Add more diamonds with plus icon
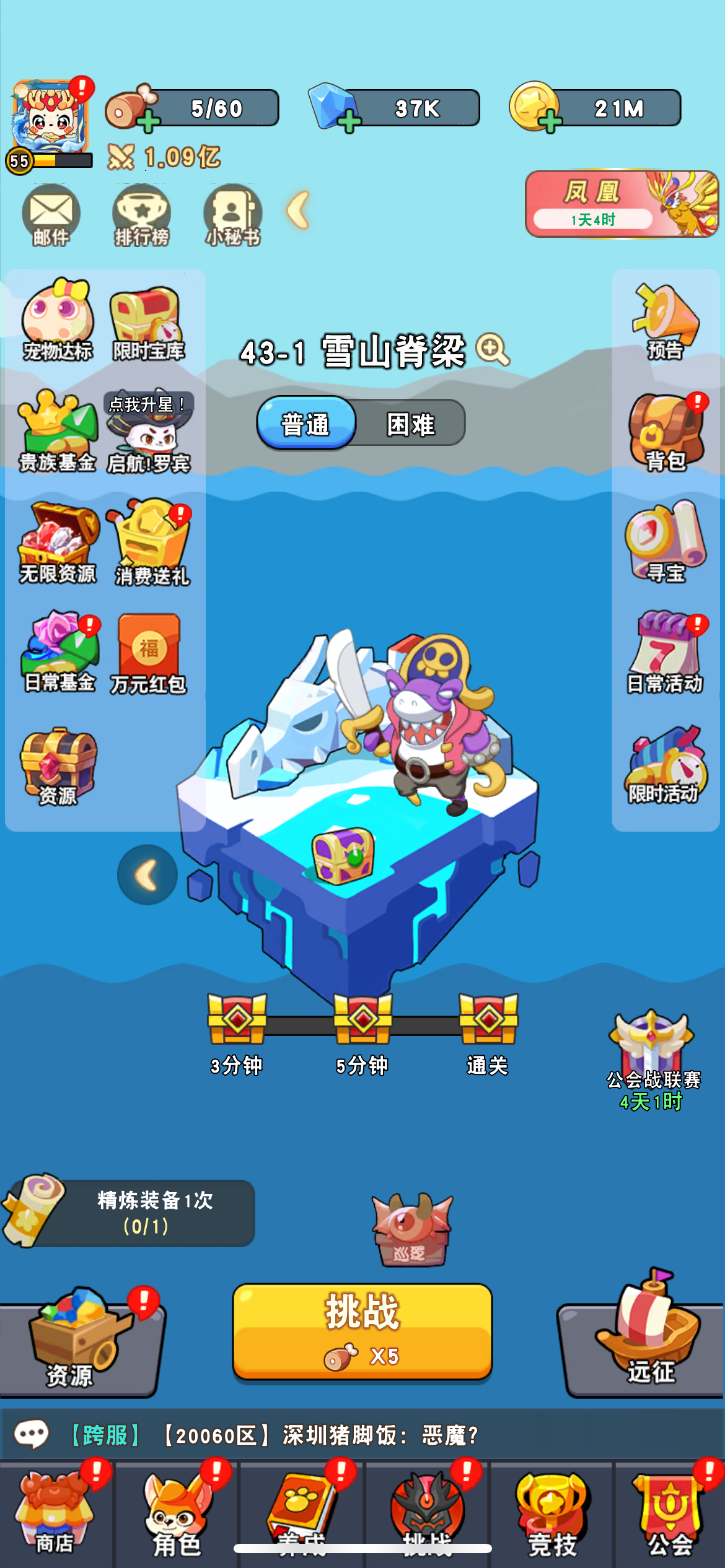Image resolution: width=725 pixels, height=1568 pixels. [x=349, y=121]
